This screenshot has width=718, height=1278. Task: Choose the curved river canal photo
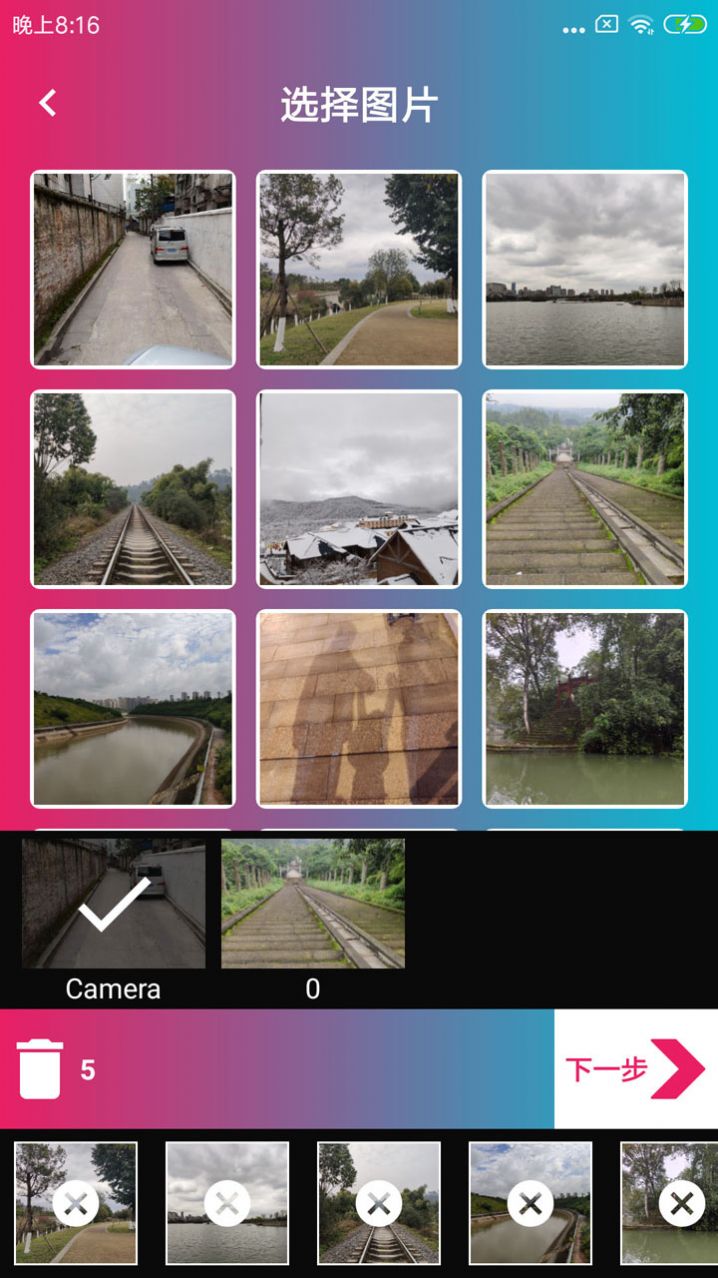pos(133,708)
